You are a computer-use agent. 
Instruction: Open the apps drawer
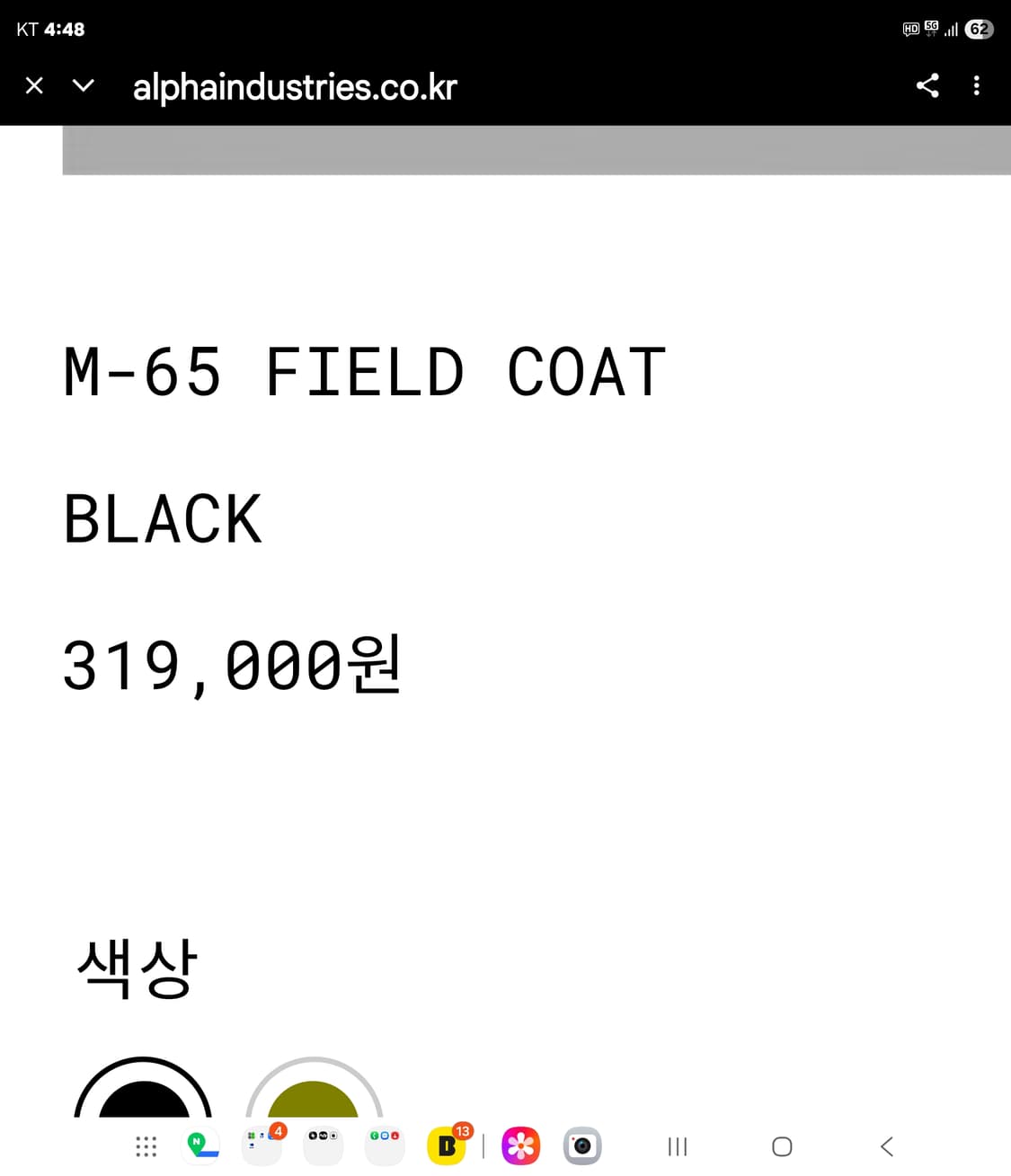(x=145, y=1145)
